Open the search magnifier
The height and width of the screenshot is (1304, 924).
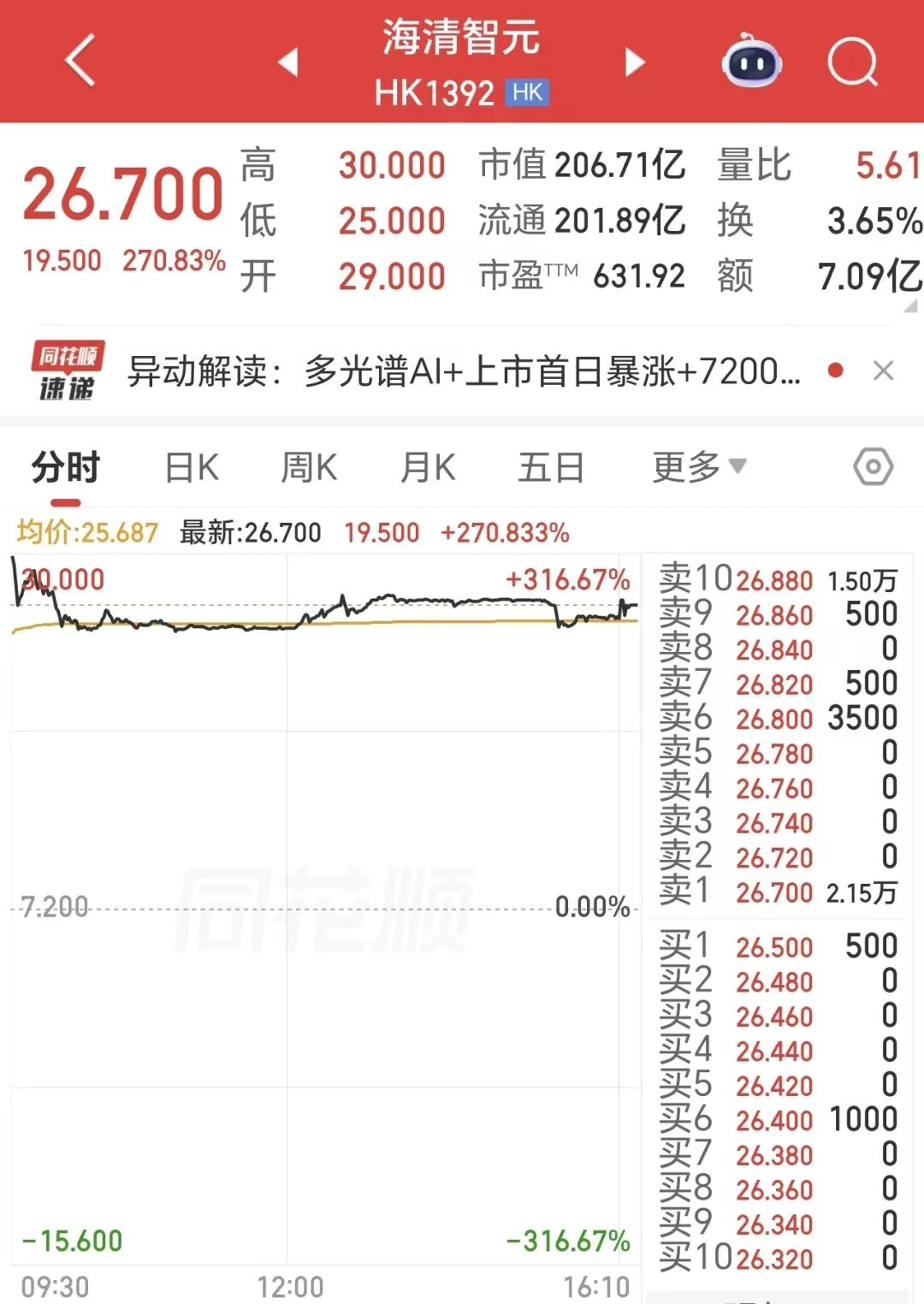(x=853, y=62)
